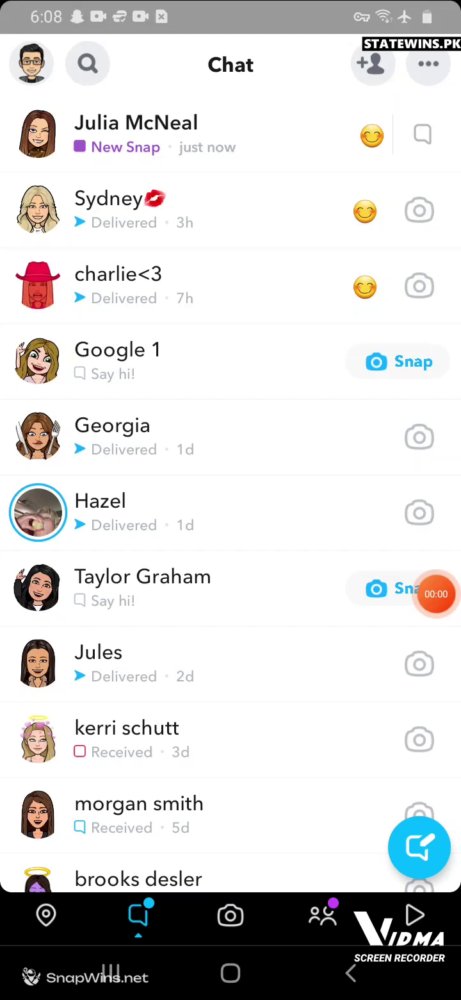Screen dimensions: 461x1000
Task: Open the chat with Julia McNeal
Action: (230, 134)
